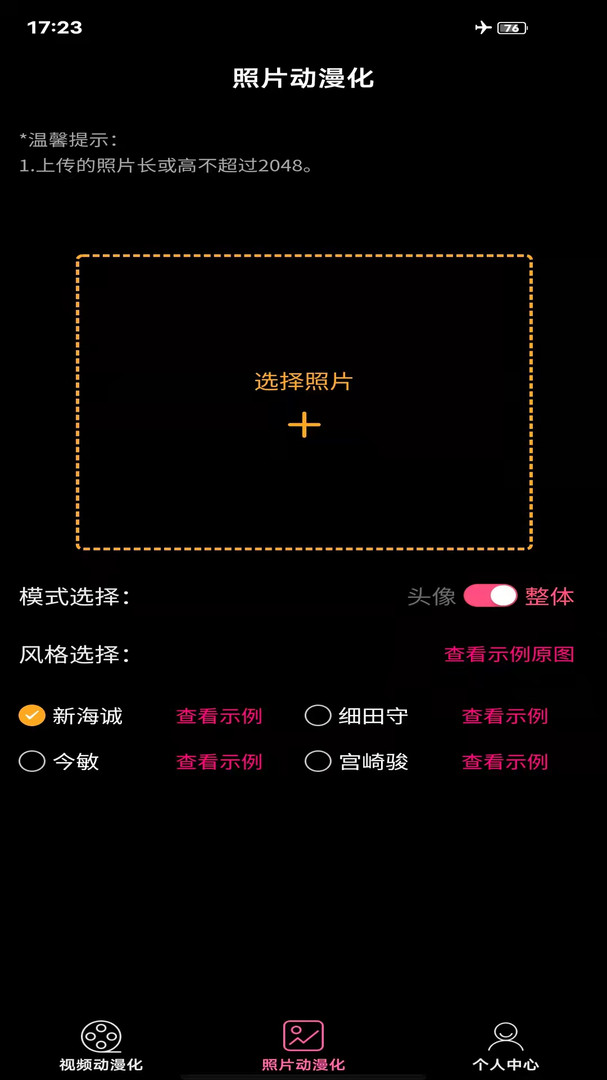Select the 细田守 style option
Screen dimensions: 607x1080
point(318,716)
